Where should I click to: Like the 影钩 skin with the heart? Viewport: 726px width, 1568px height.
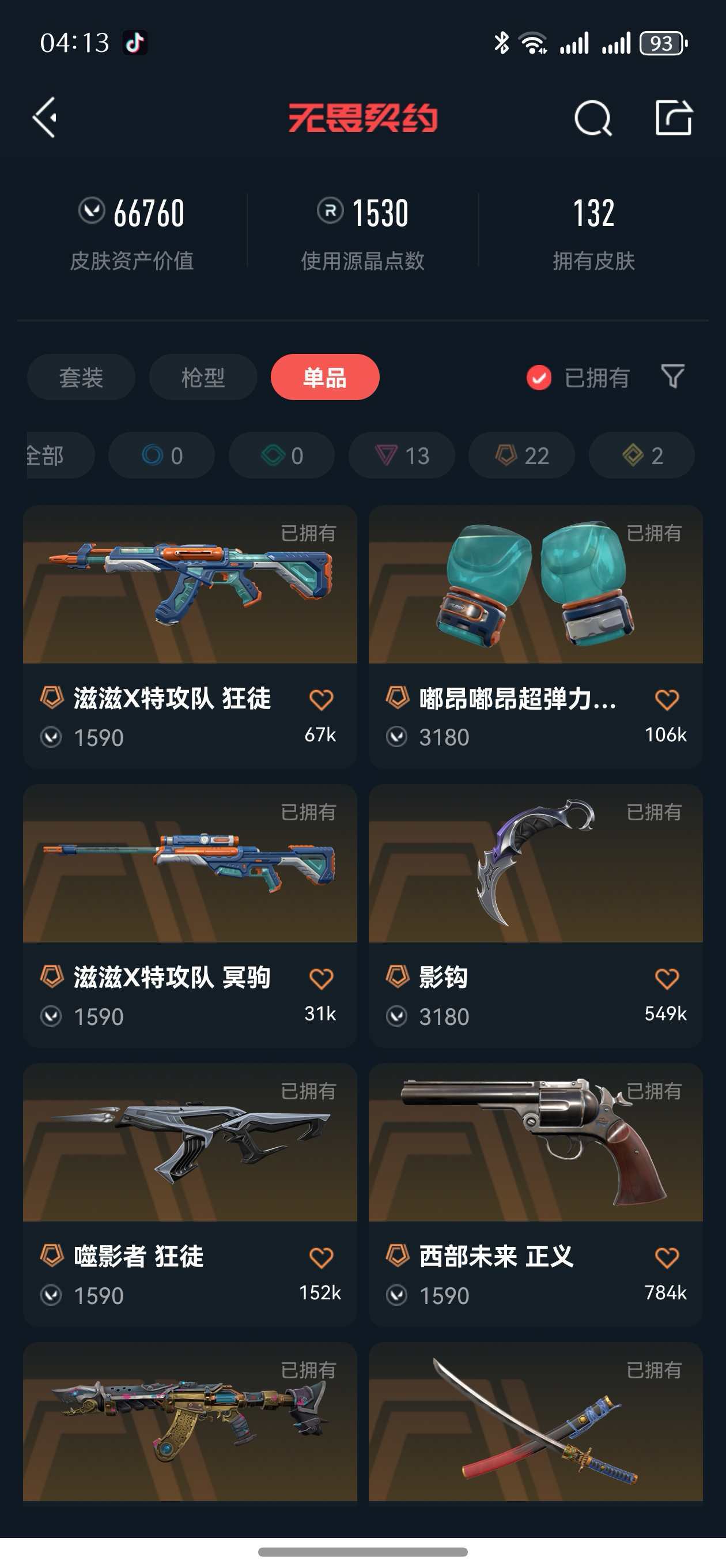[667, 979]
